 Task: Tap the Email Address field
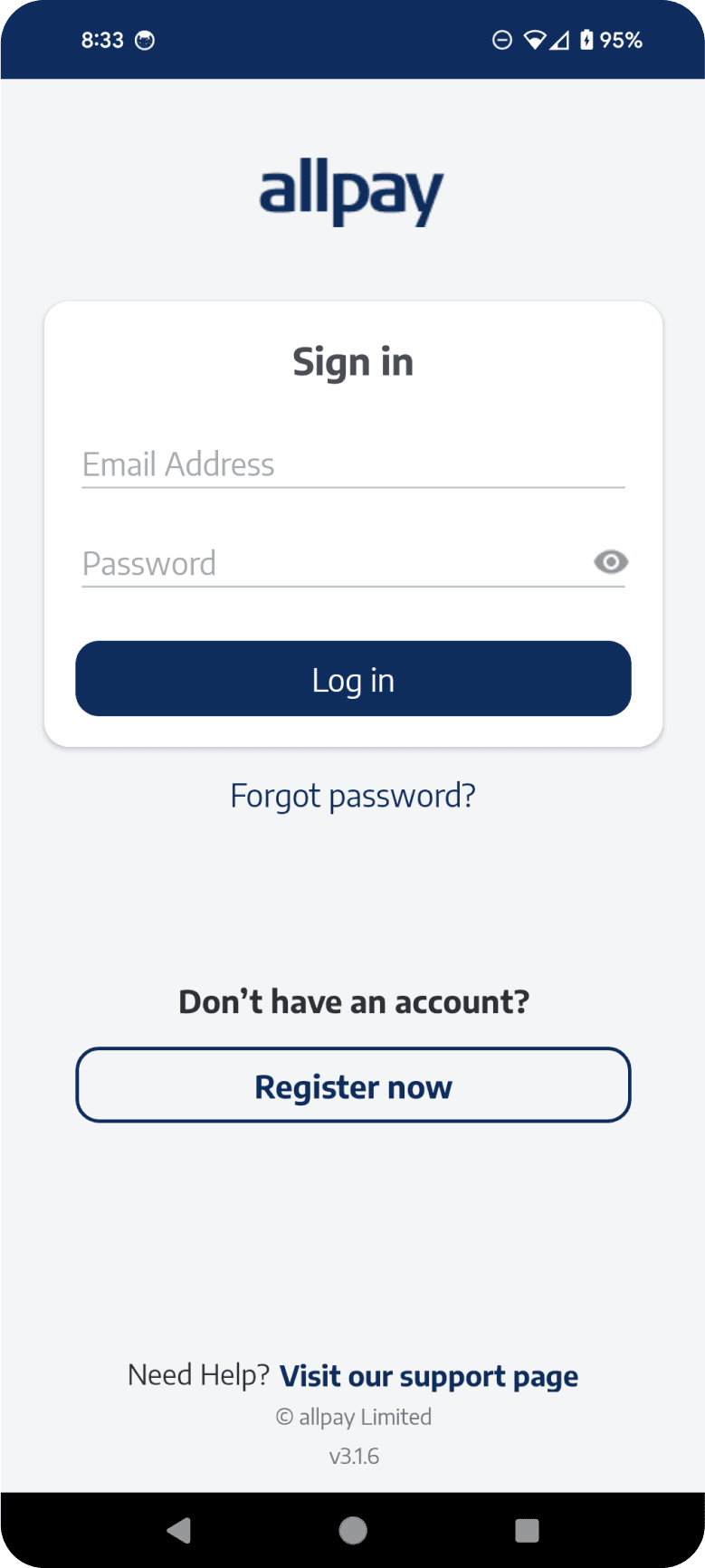[353, 464]
